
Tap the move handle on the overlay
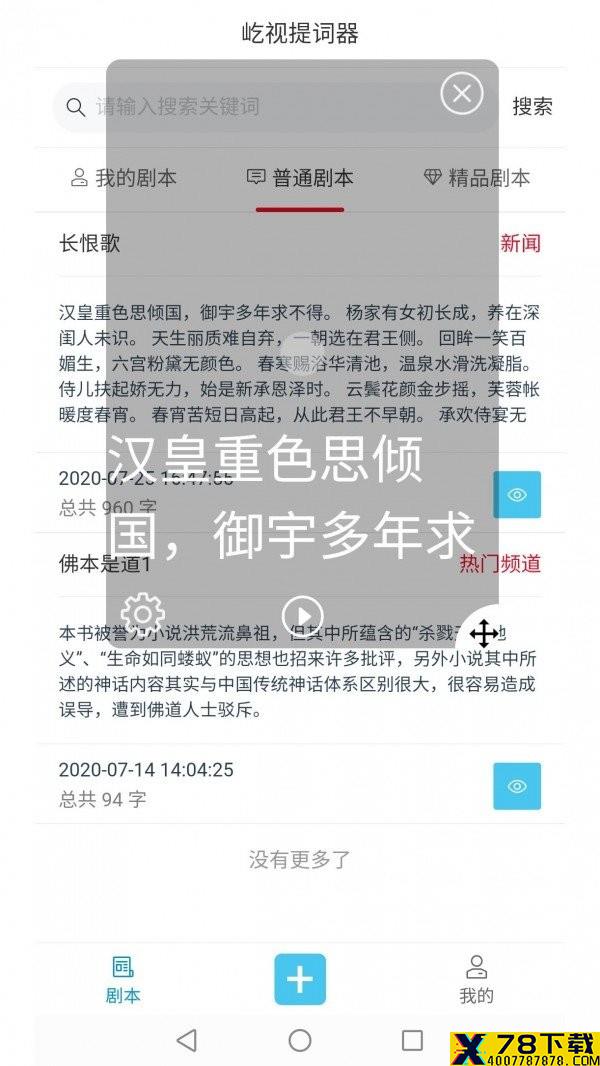(484, 634)
